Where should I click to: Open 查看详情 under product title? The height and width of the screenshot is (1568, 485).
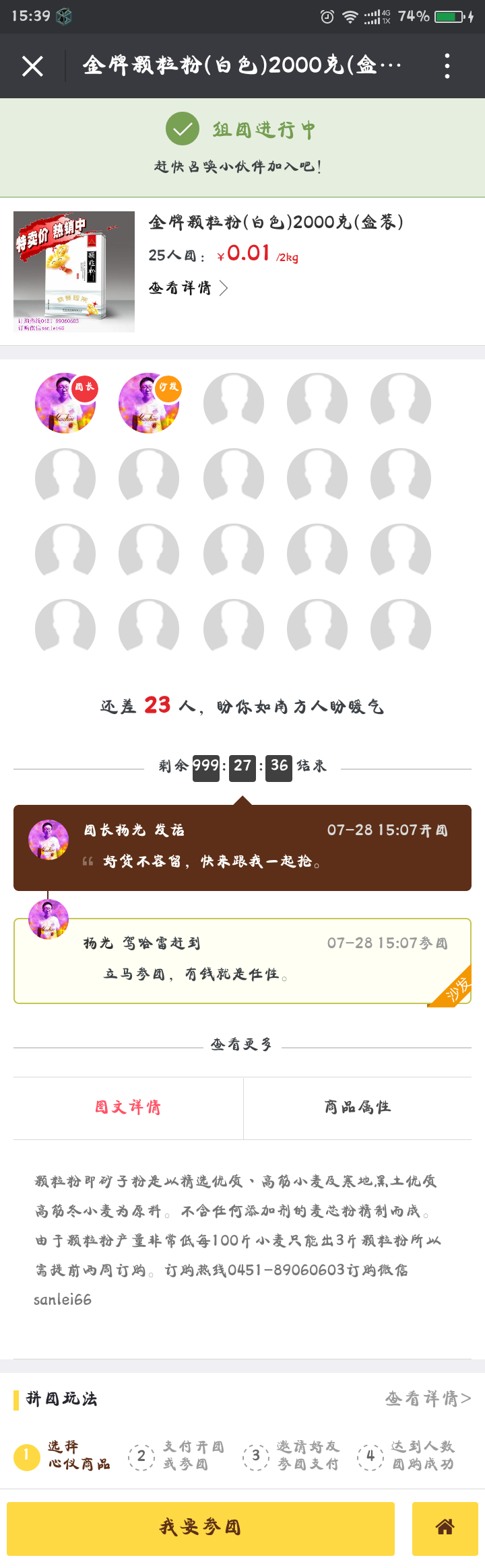pos(188,288)
